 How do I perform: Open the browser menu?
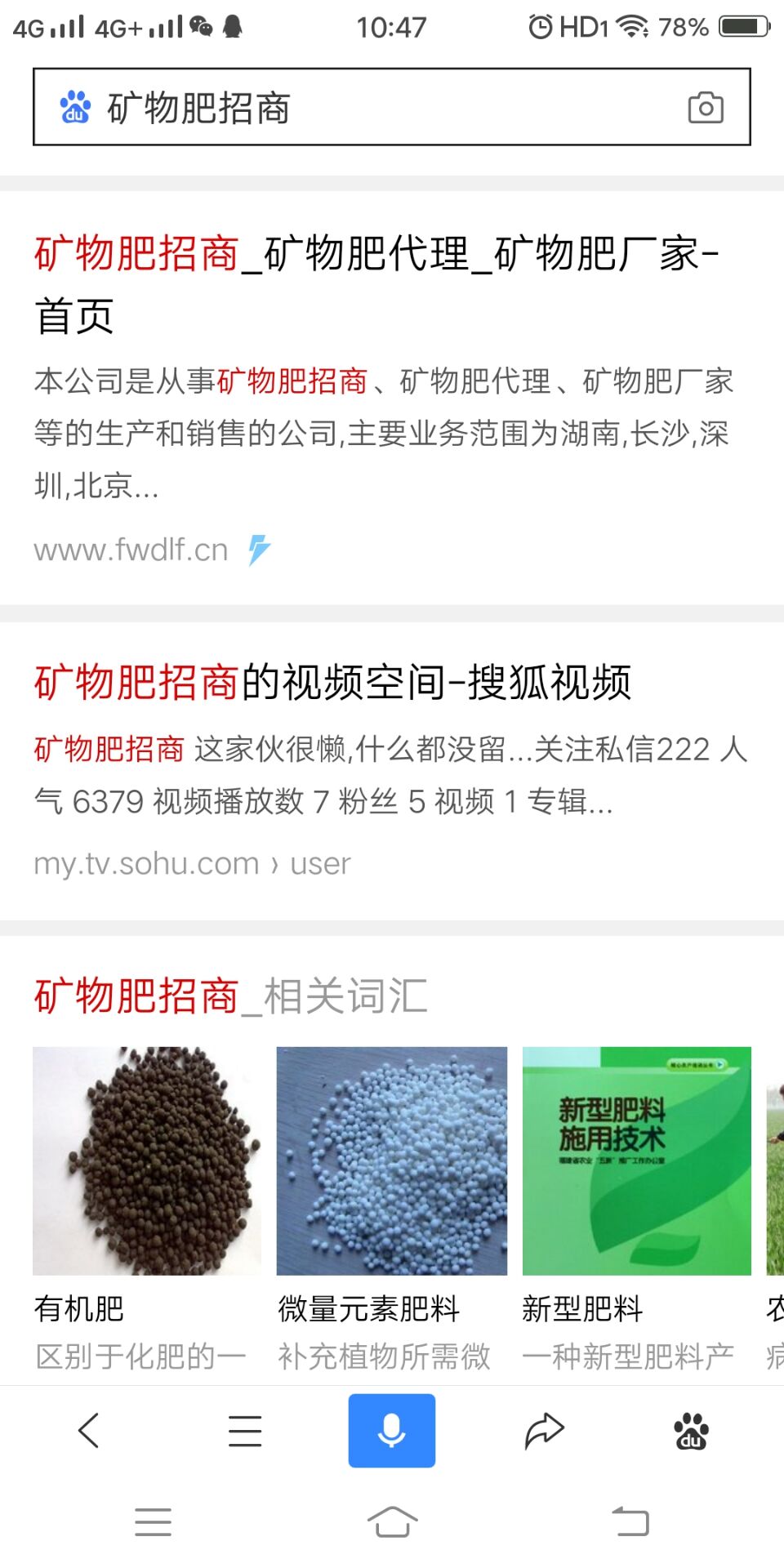coord(245,1430)
